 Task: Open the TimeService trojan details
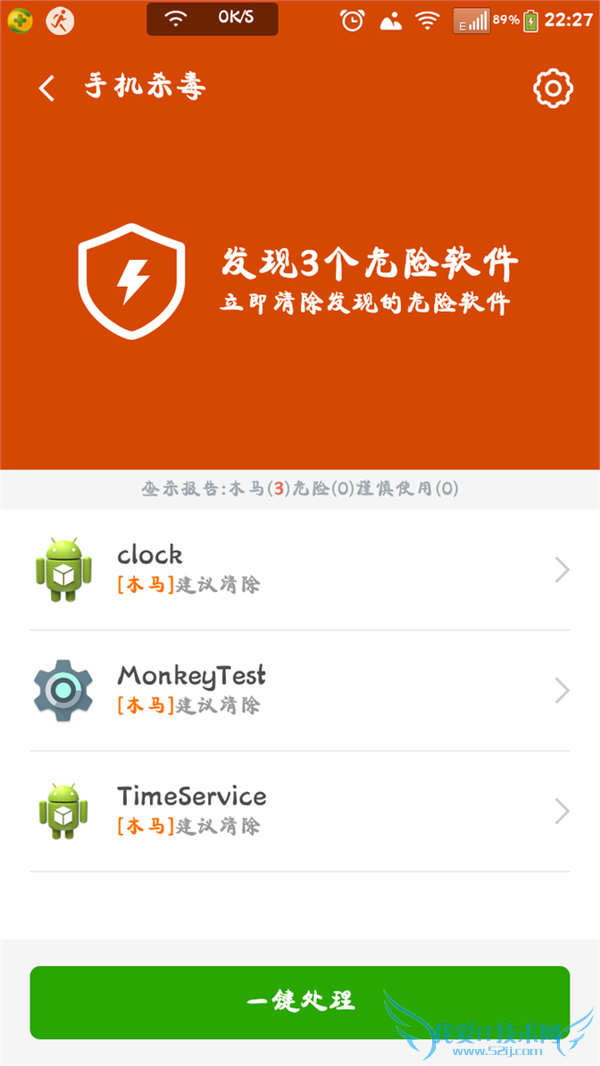coord(300,811)
